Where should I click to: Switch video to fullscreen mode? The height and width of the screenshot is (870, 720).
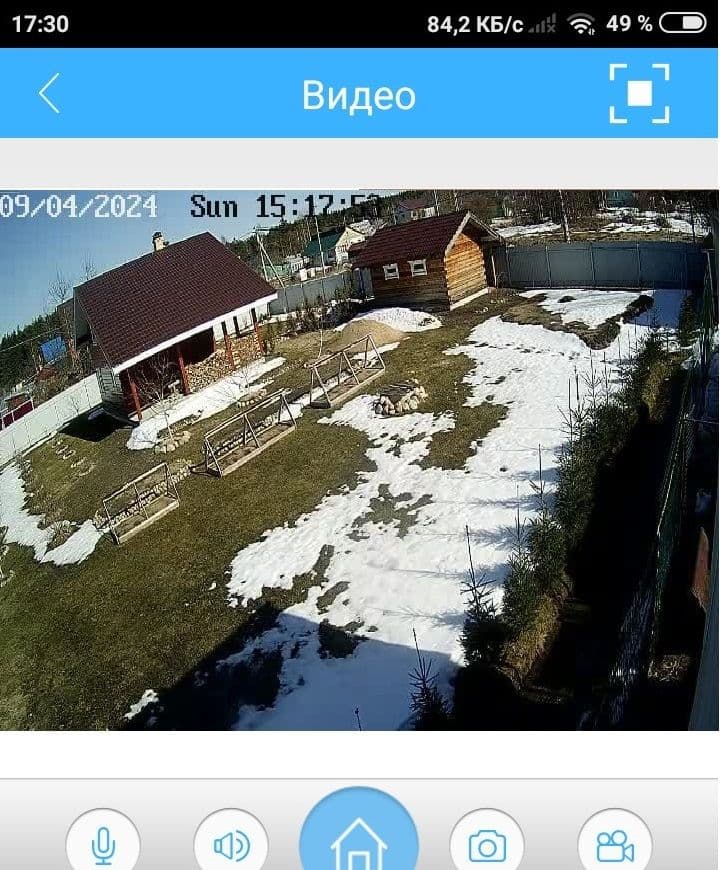(x=639, y=93)
